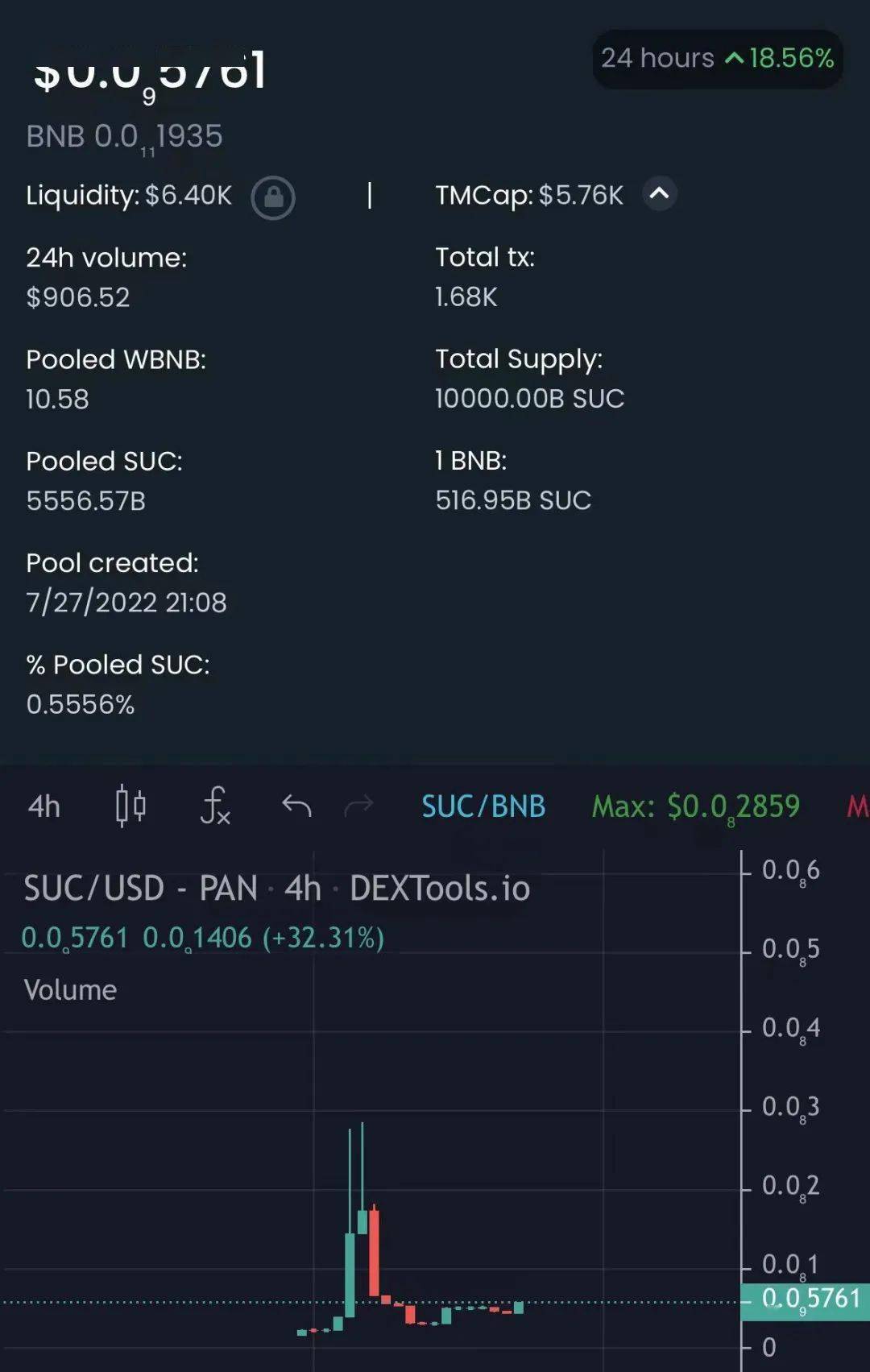
Task: Collapse the TMCap details chevron
Action: click(659, 194)
